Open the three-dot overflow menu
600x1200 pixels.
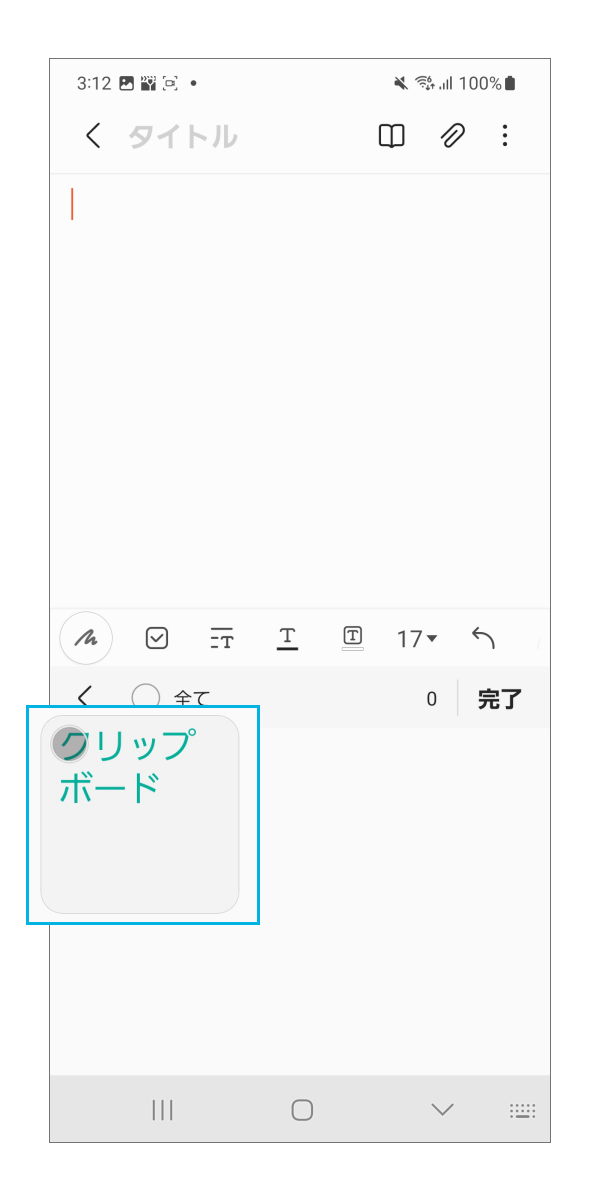pyautogui.click(x=505, y=136)
